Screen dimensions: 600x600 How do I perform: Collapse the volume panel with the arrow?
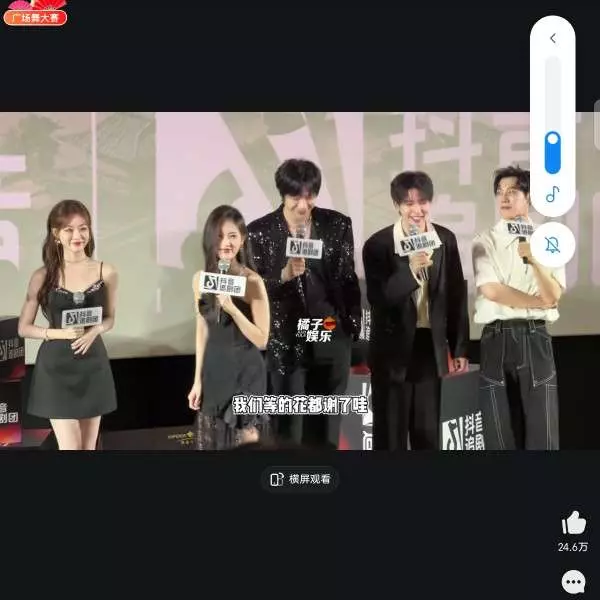[553, 39]
